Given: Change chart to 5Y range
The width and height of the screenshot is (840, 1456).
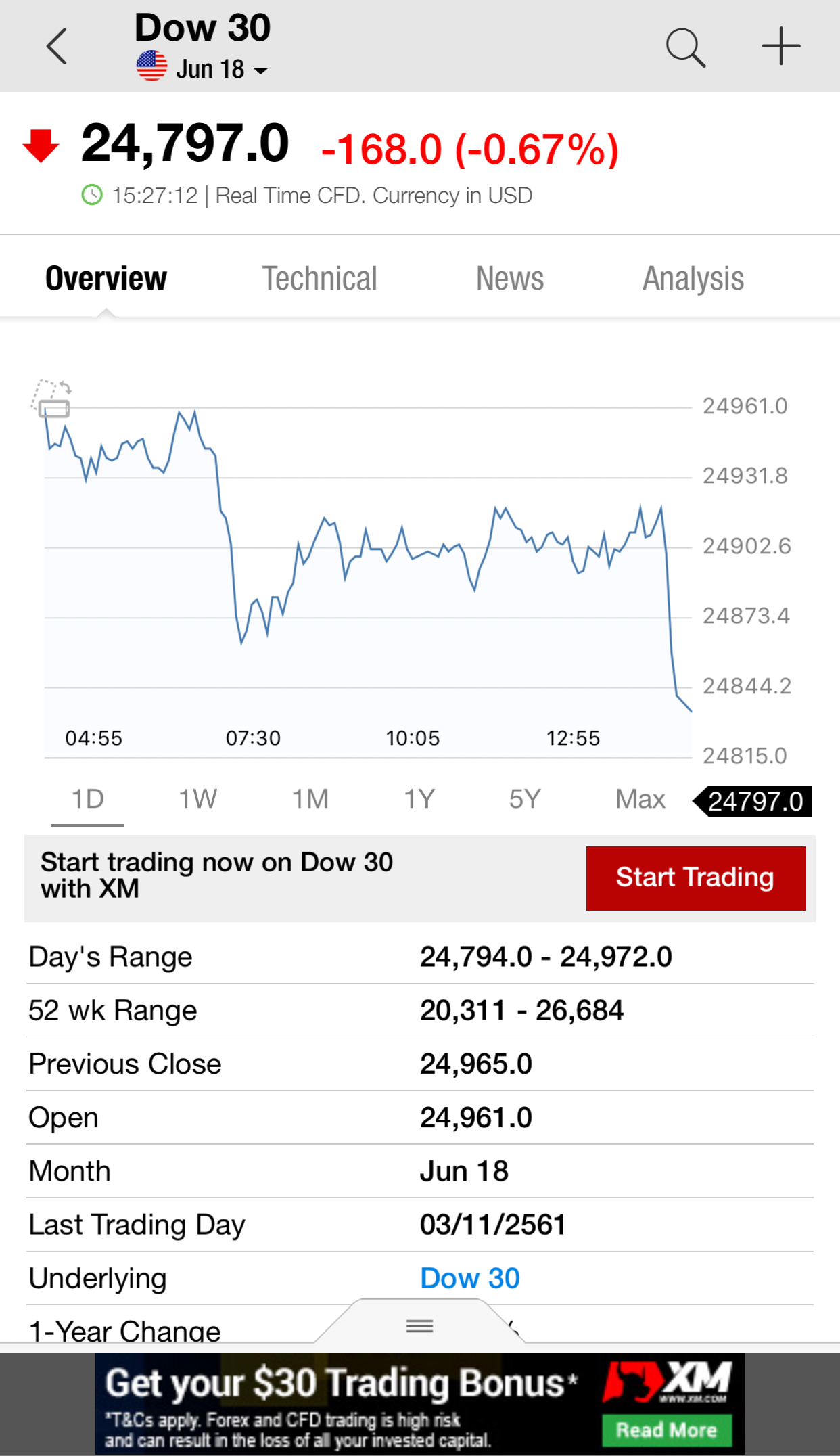Looking at the screenshot, I should [525, 800].
